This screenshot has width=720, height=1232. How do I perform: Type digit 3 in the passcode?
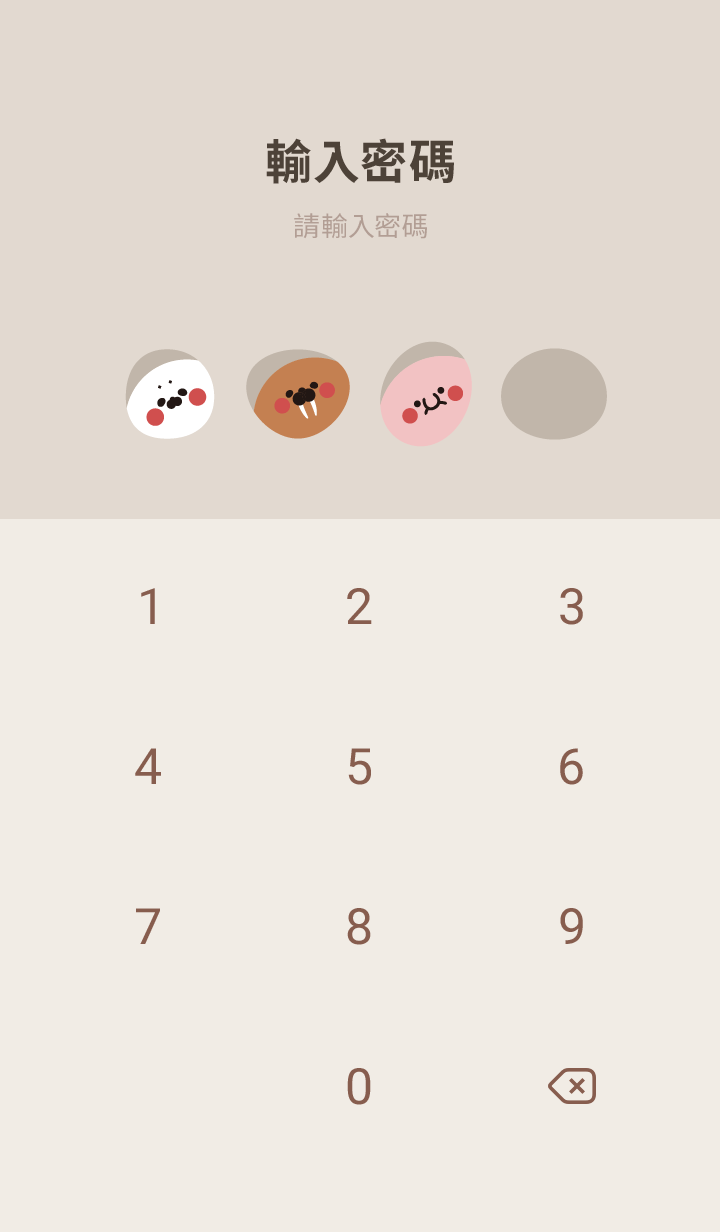571,607
